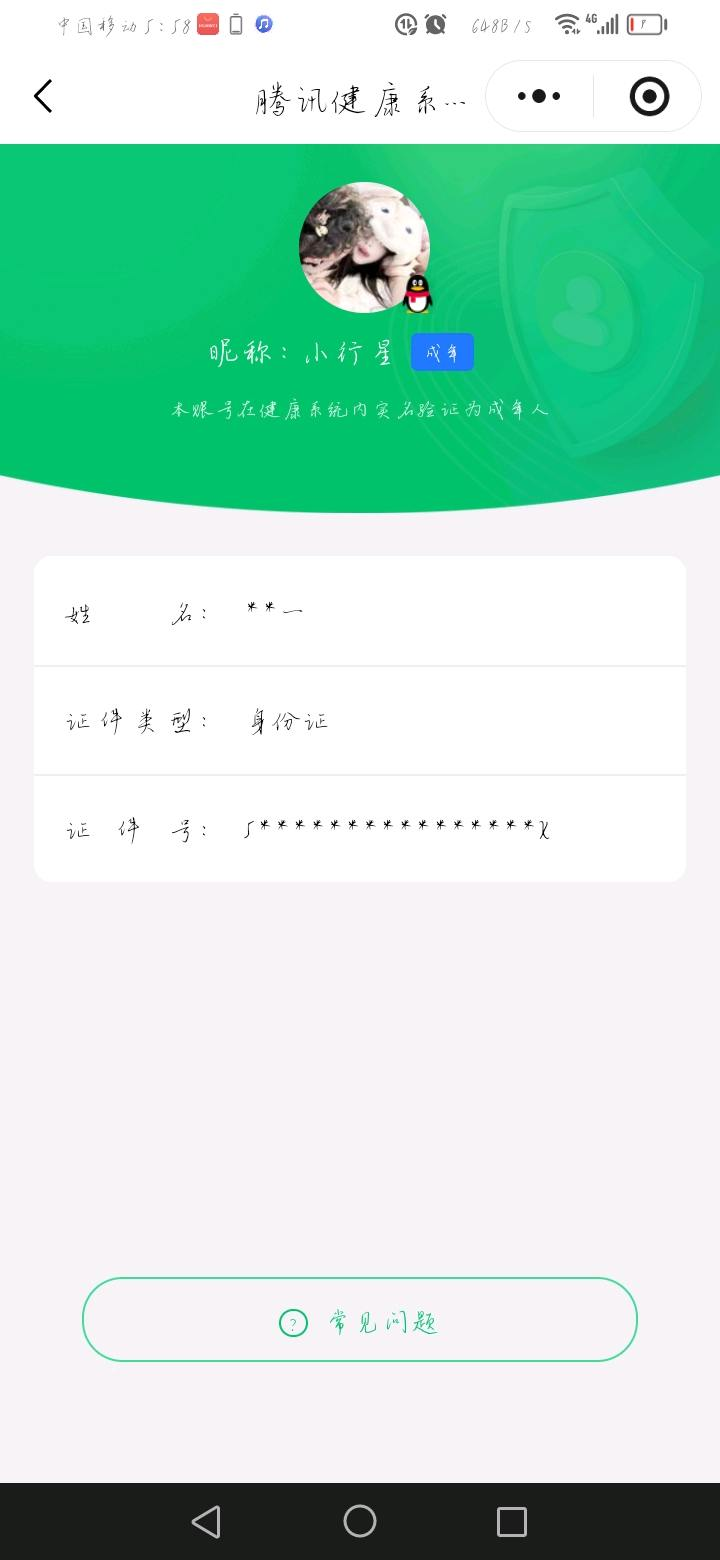Tap the system home button
Viewport: 720px width, 1560px height.
click(x=360, y=1521)
